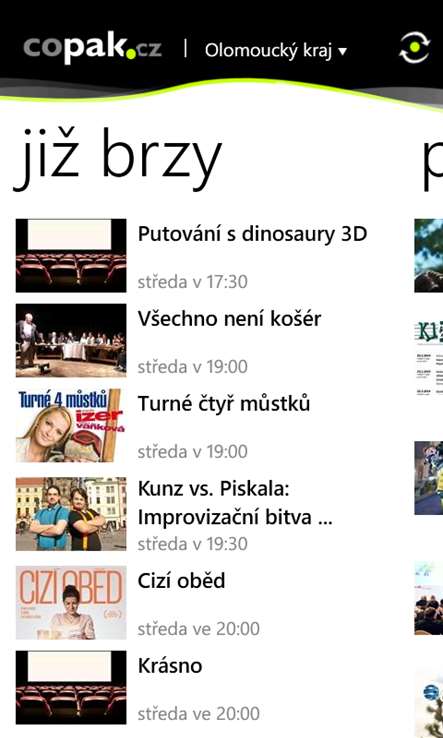View the Cizí oběd event details
Viewport: 443px width, 738px height.
click(x=202, y=602)
